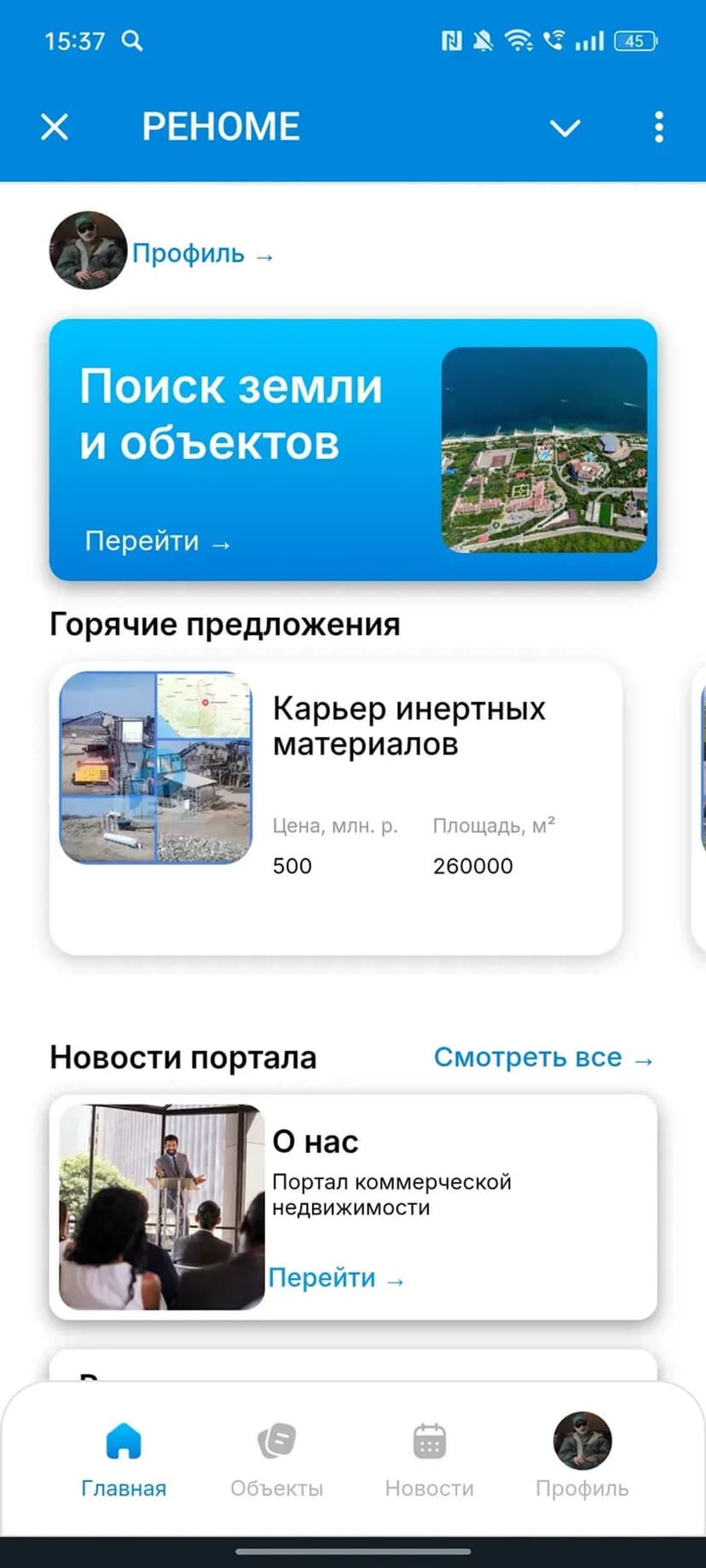This screenshot has height=1568, width=706.
Task: Open the Карьер инертных материалов offer card
Action: 335,807
